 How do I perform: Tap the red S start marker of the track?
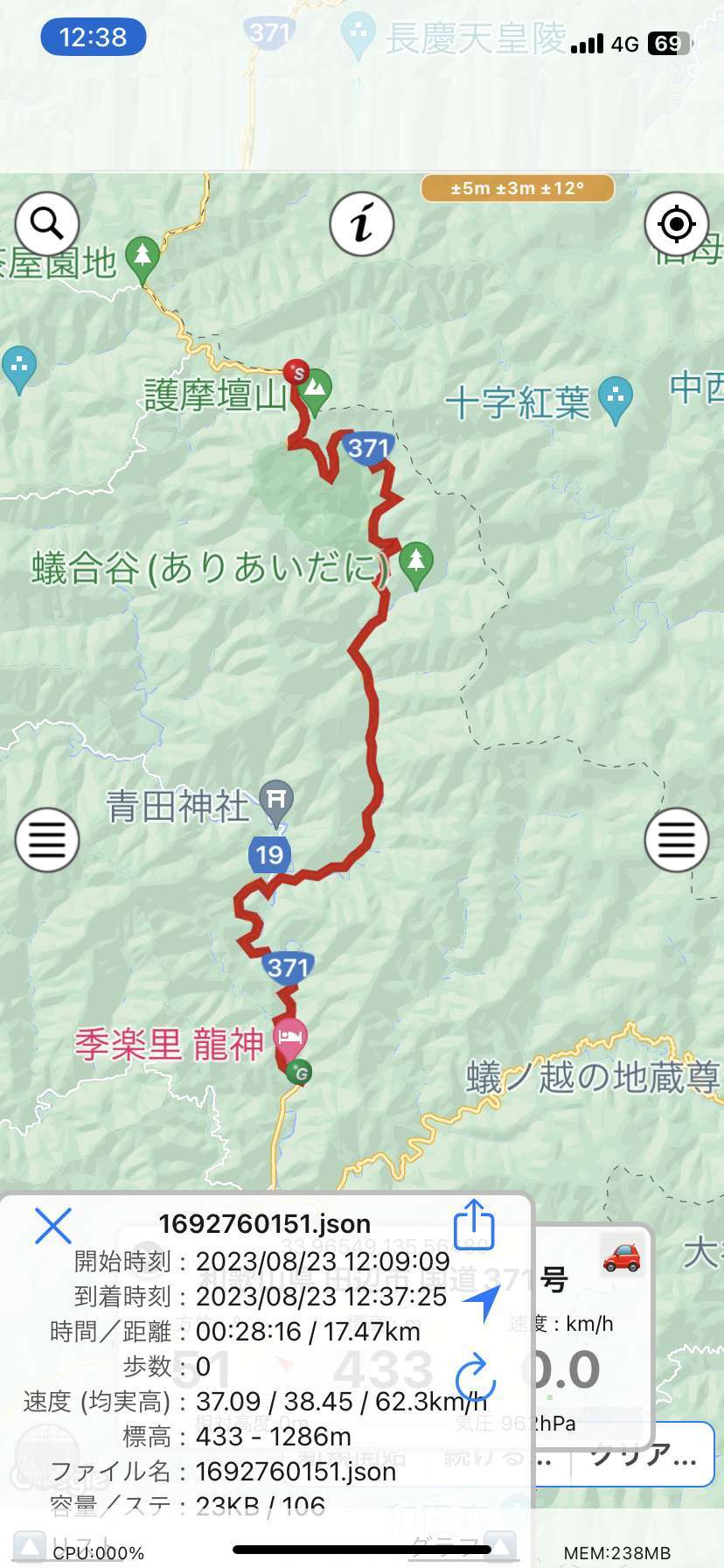pos(296,373)
